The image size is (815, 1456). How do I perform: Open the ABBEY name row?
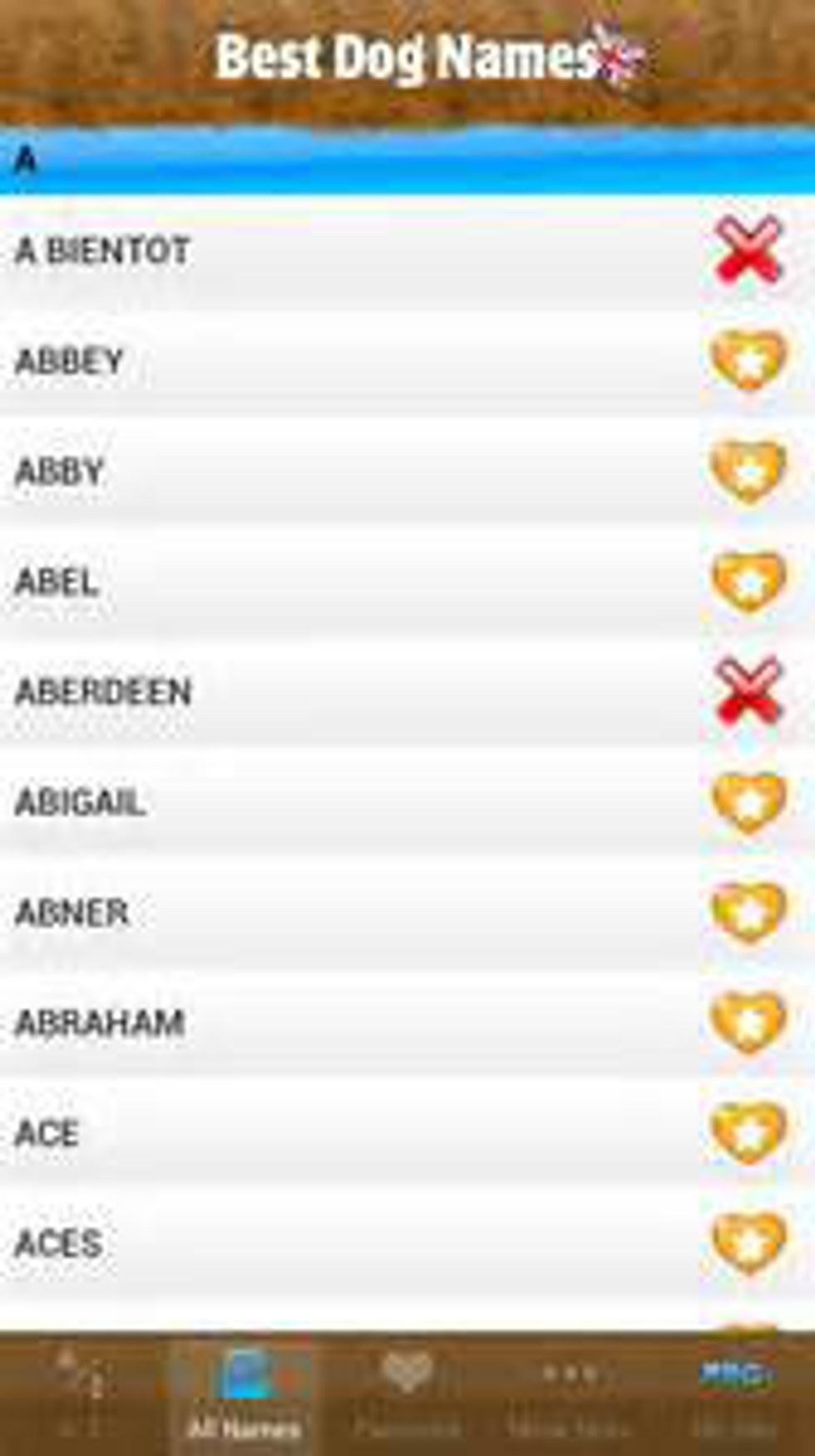pos(333,361)
